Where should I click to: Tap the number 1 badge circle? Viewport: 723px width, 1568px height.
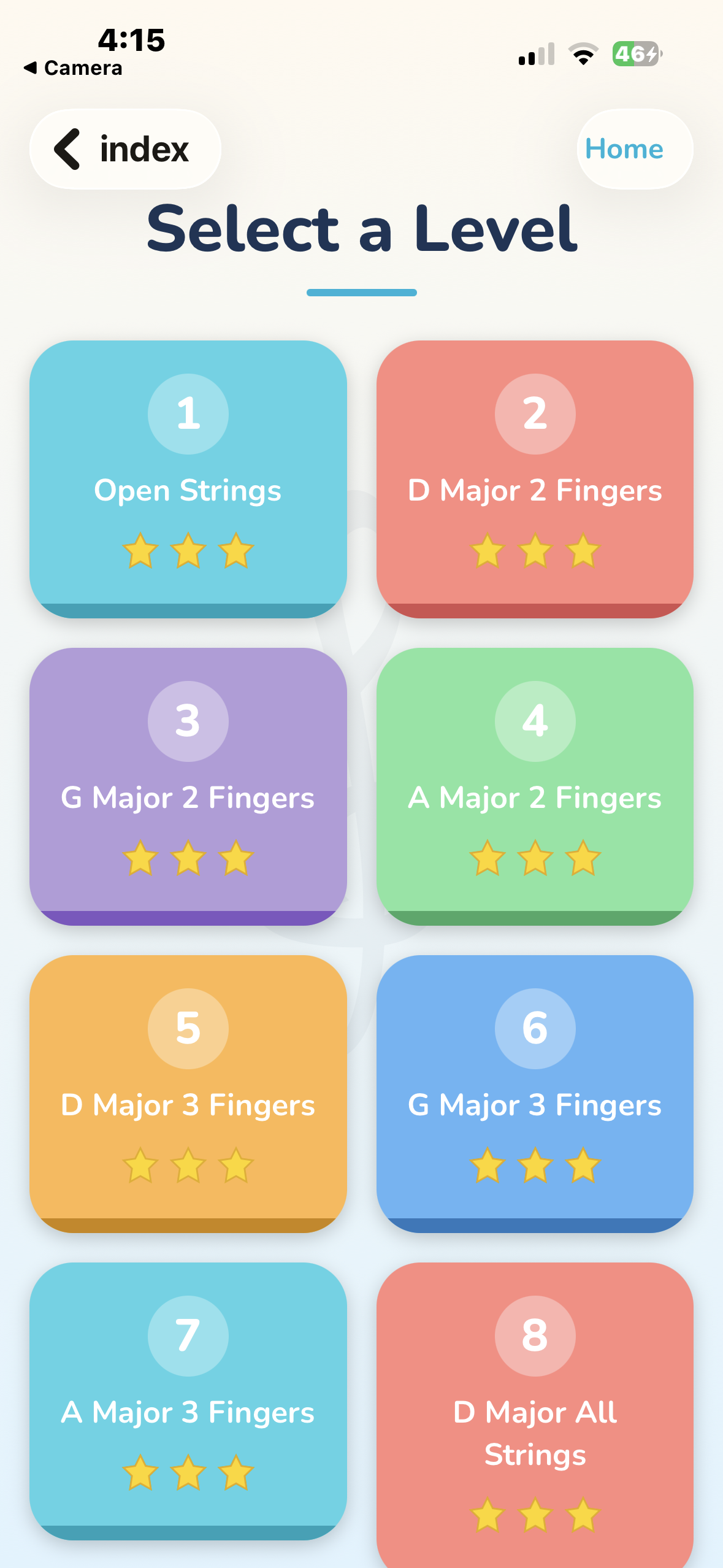pos(188,414)
